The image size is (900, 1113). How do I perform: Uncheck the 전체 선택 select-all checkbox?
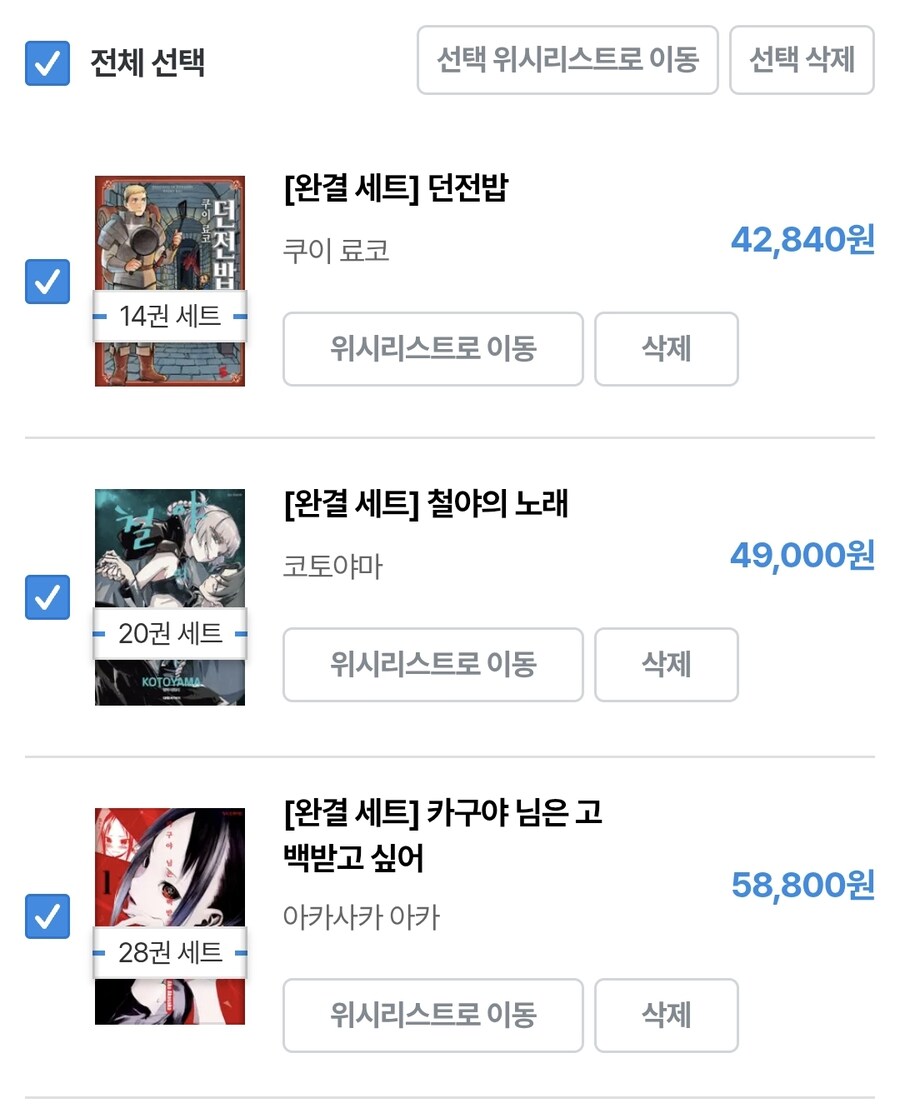click(x=47, y=61)
